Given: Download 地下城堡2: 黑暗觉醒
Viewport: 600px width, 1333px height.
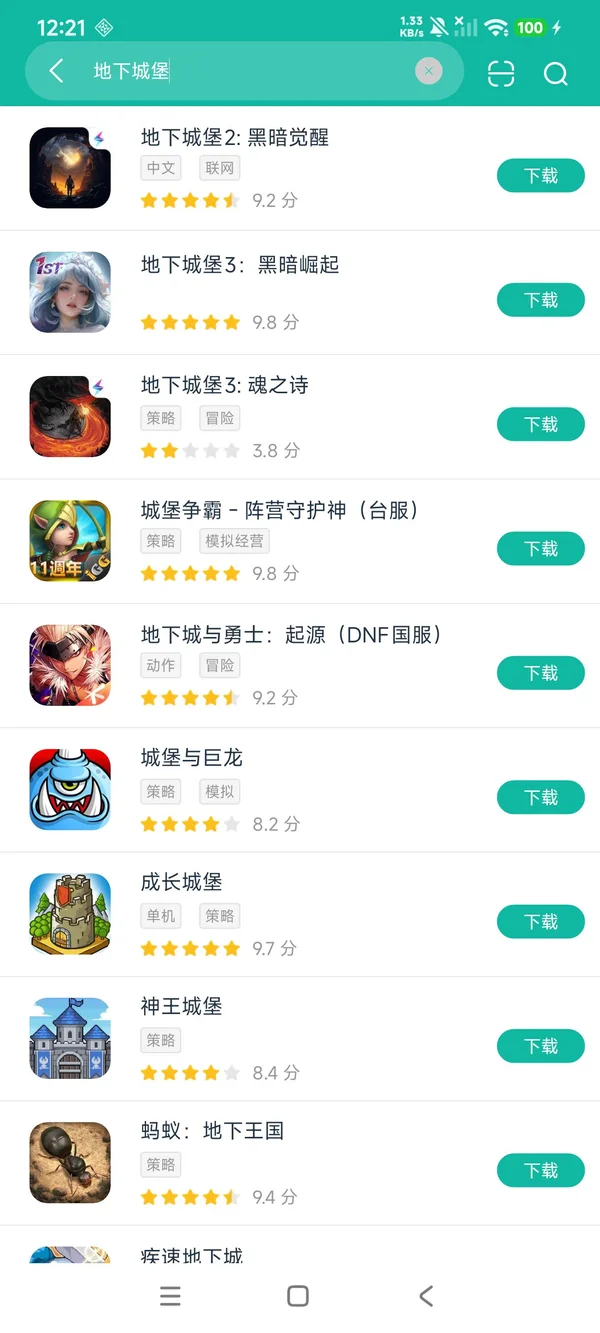Looking at the screenshot, I should pos(540,176).
